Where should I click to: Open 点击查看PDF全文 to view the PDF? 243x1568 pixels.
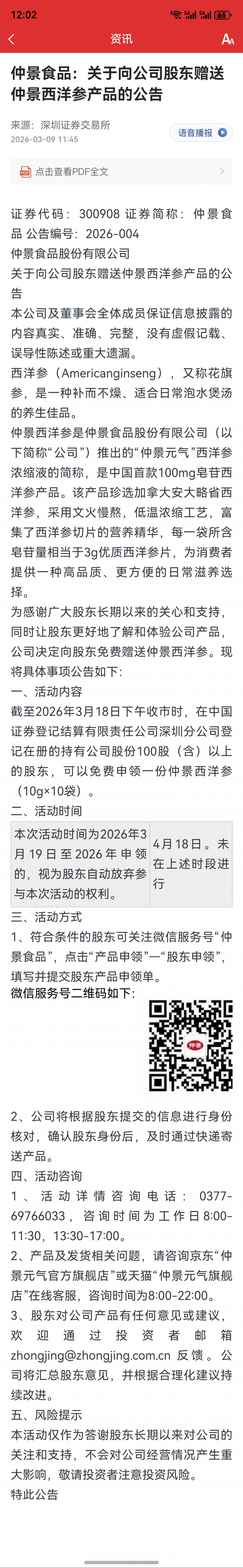click(121, 172)
